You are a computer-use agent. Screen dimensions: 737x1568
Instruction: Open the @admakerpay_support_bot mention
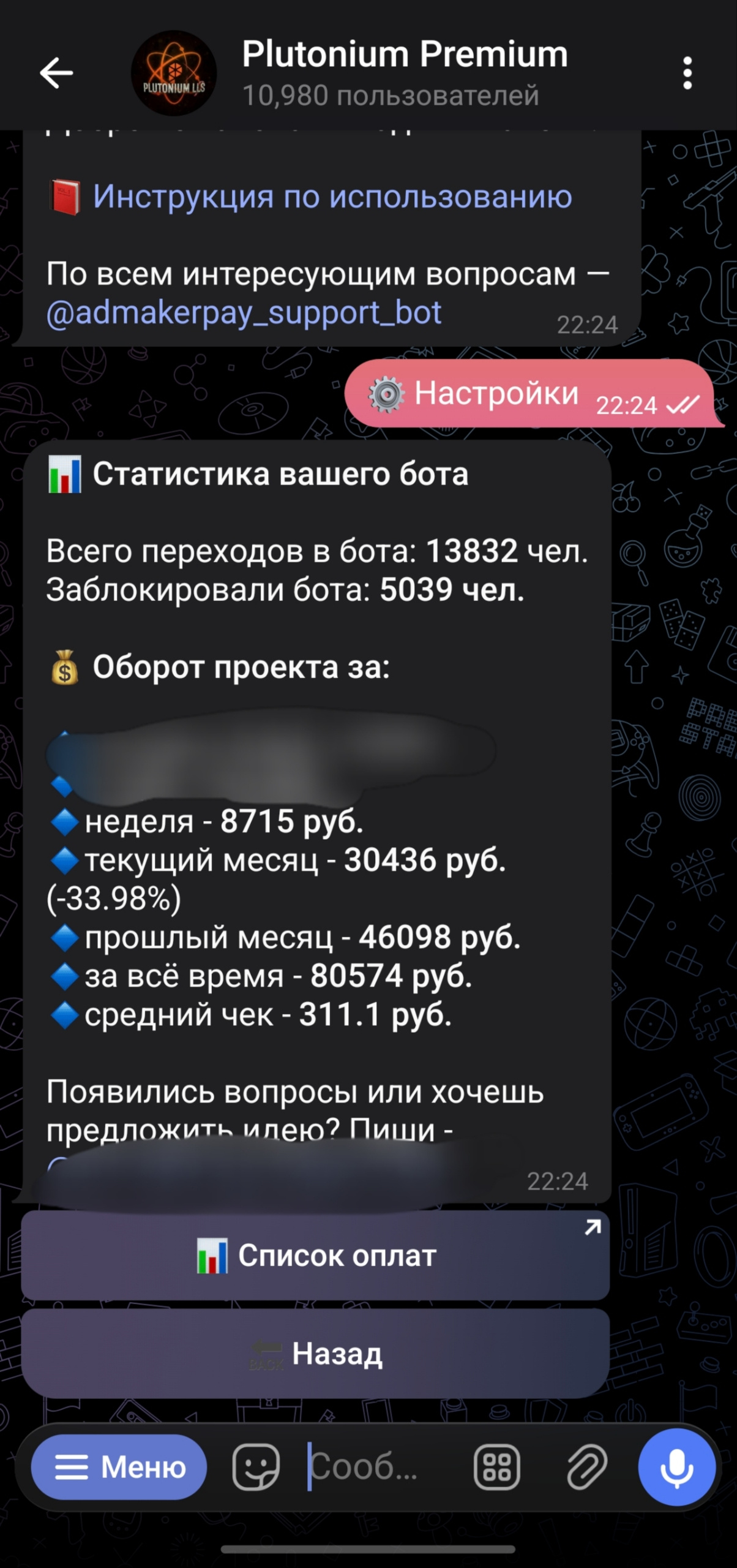point(244,313)
